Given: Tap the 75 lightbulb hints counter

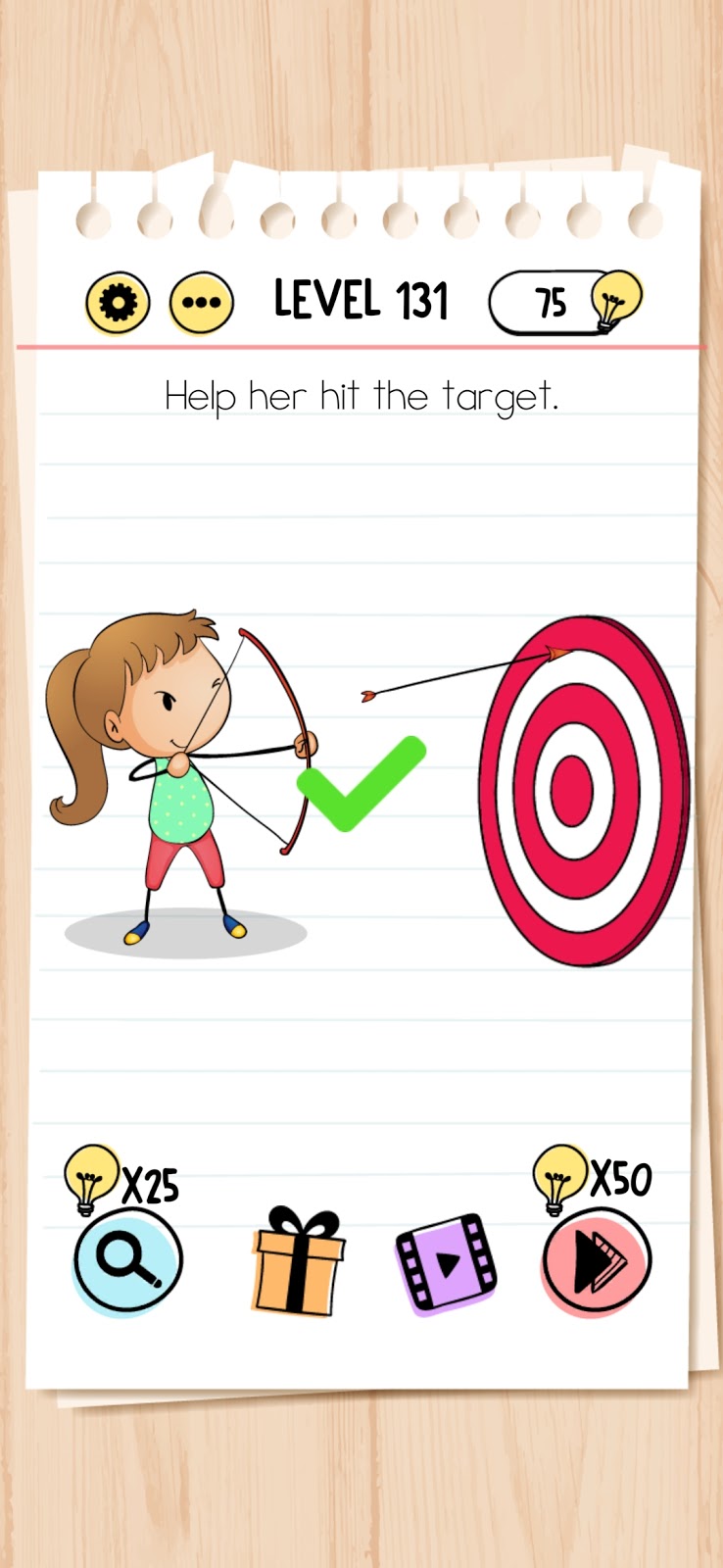Looking at the screenshot, I should 563,303.
